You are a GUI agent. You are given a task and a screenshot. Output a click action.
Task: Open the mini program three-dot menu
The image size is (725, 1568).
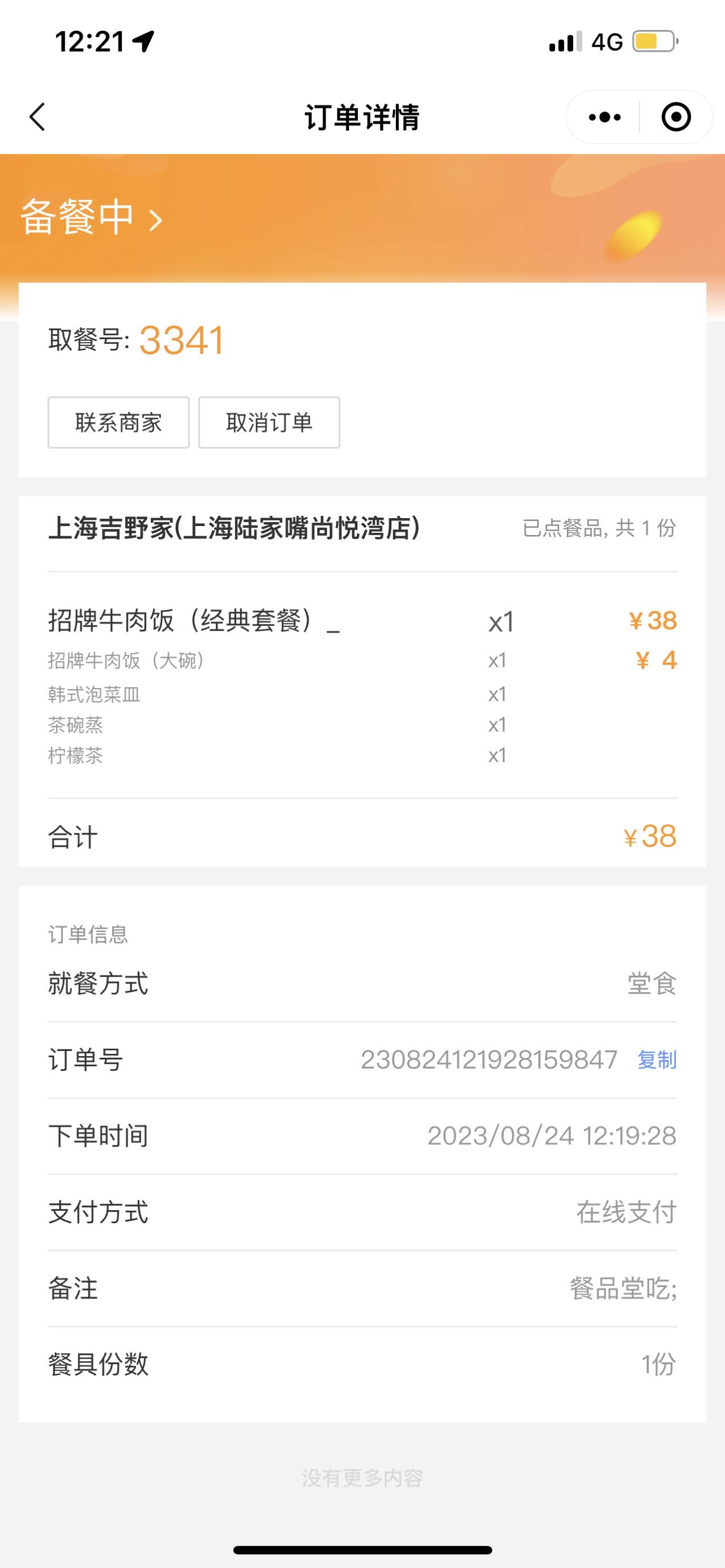[604, 117]
